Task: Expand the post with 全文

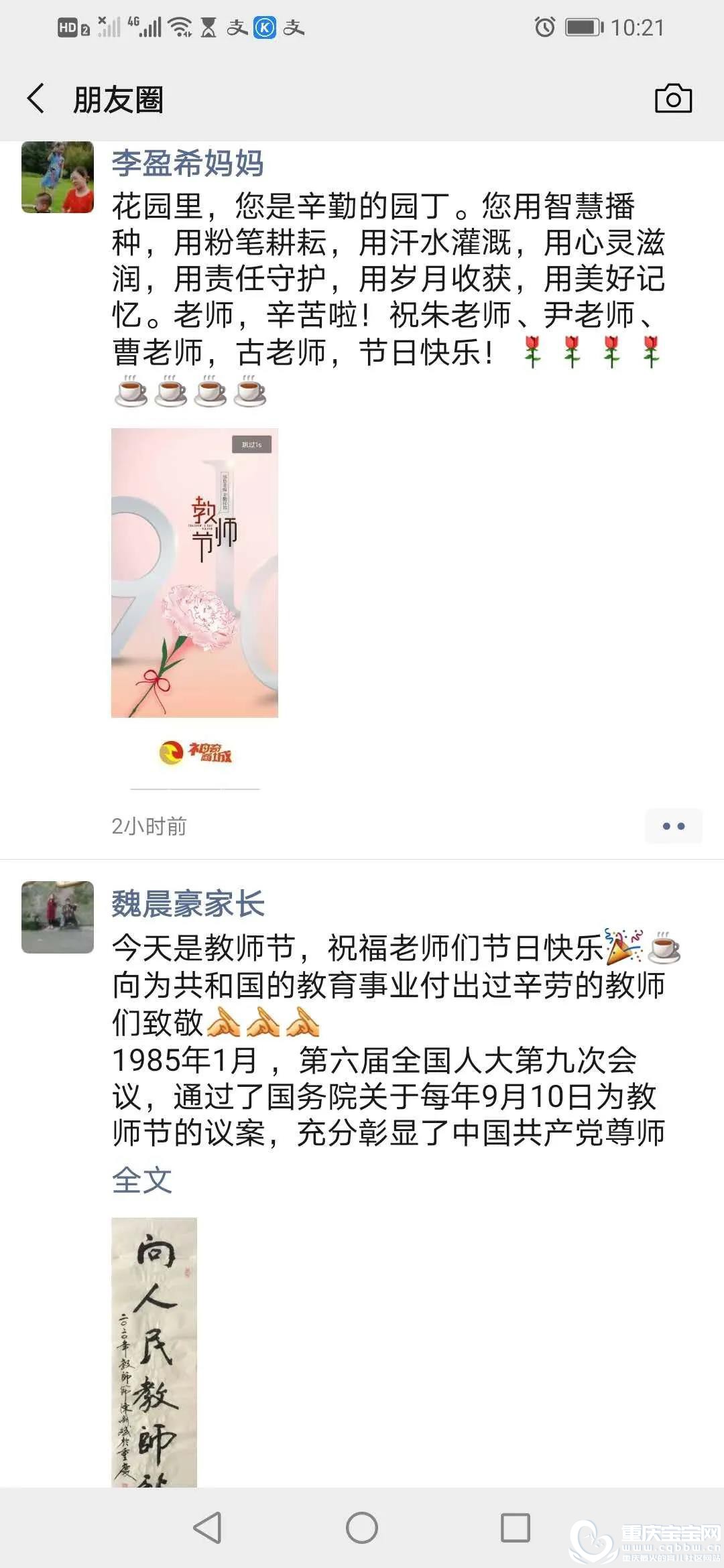Action: [141, 1179]
